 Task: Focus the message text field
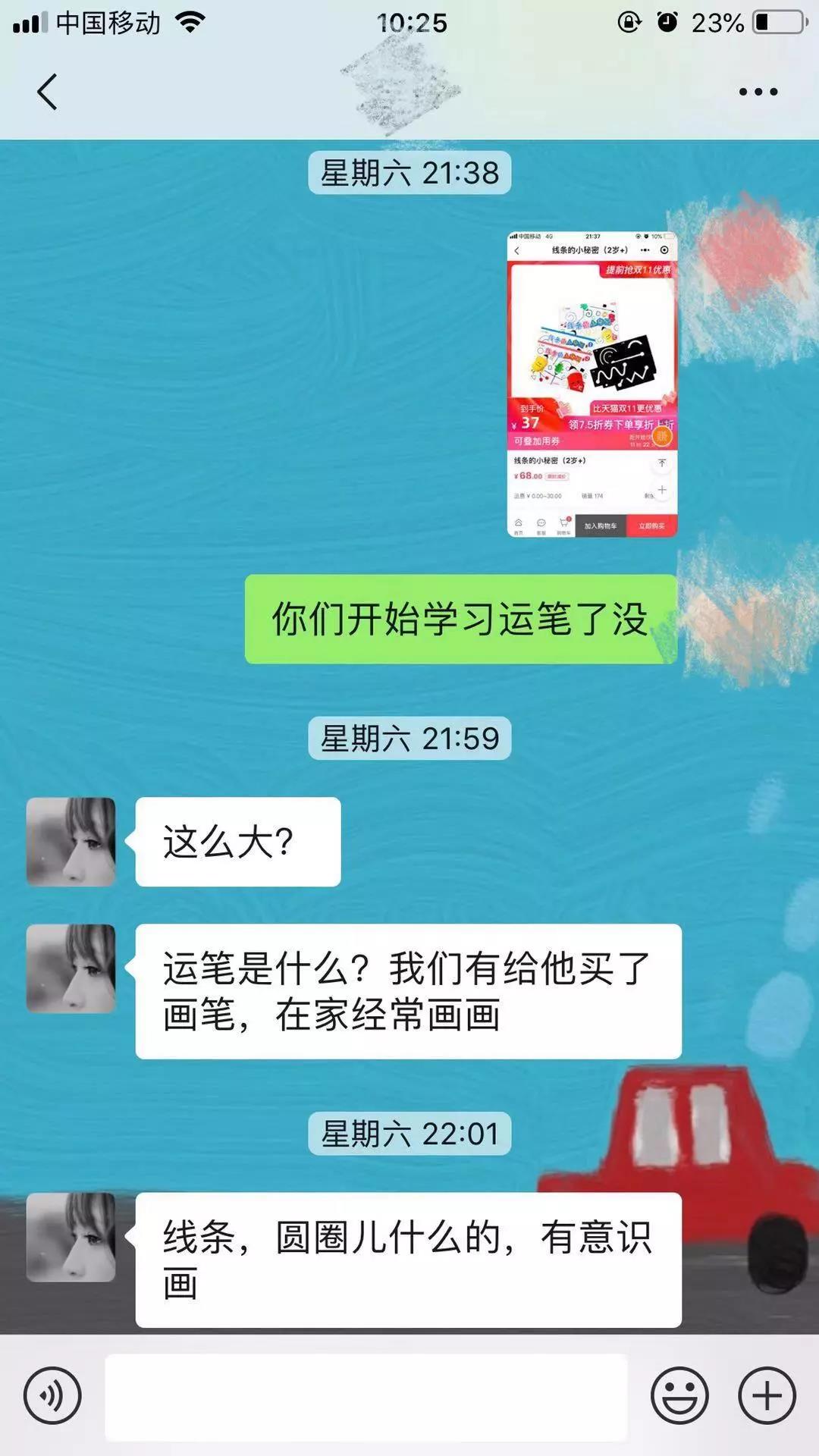tap(366, 1397)
